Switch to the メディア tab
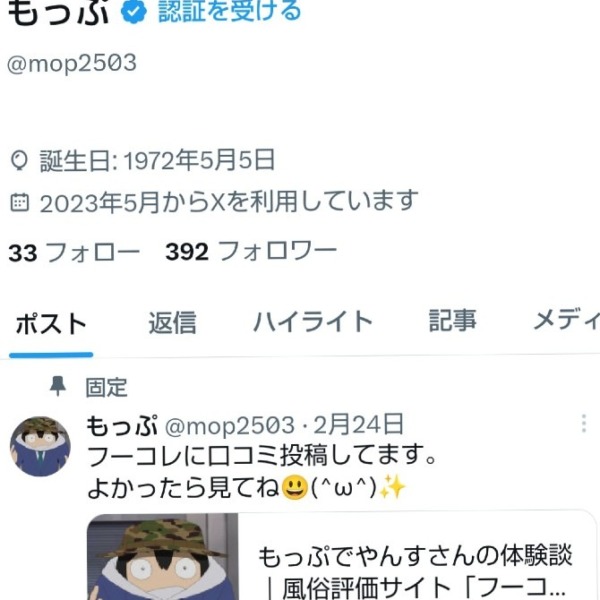The image size is (600, 600). pos(565,321)
